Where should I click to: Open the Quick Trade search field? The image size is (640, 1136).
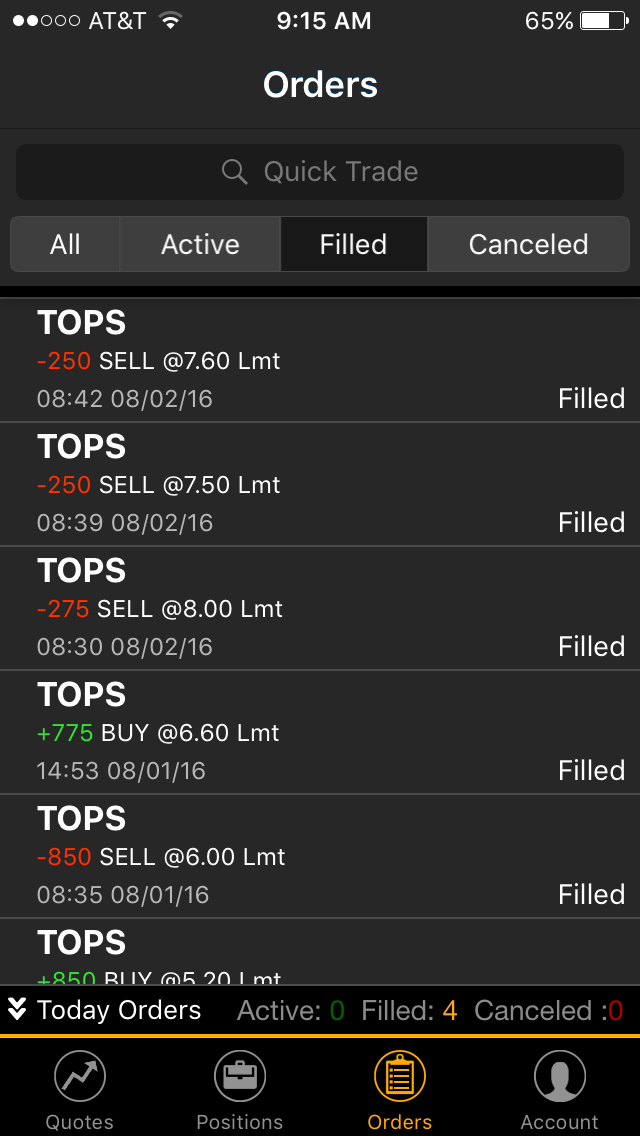pyautogui.click(x=320, y=172)
